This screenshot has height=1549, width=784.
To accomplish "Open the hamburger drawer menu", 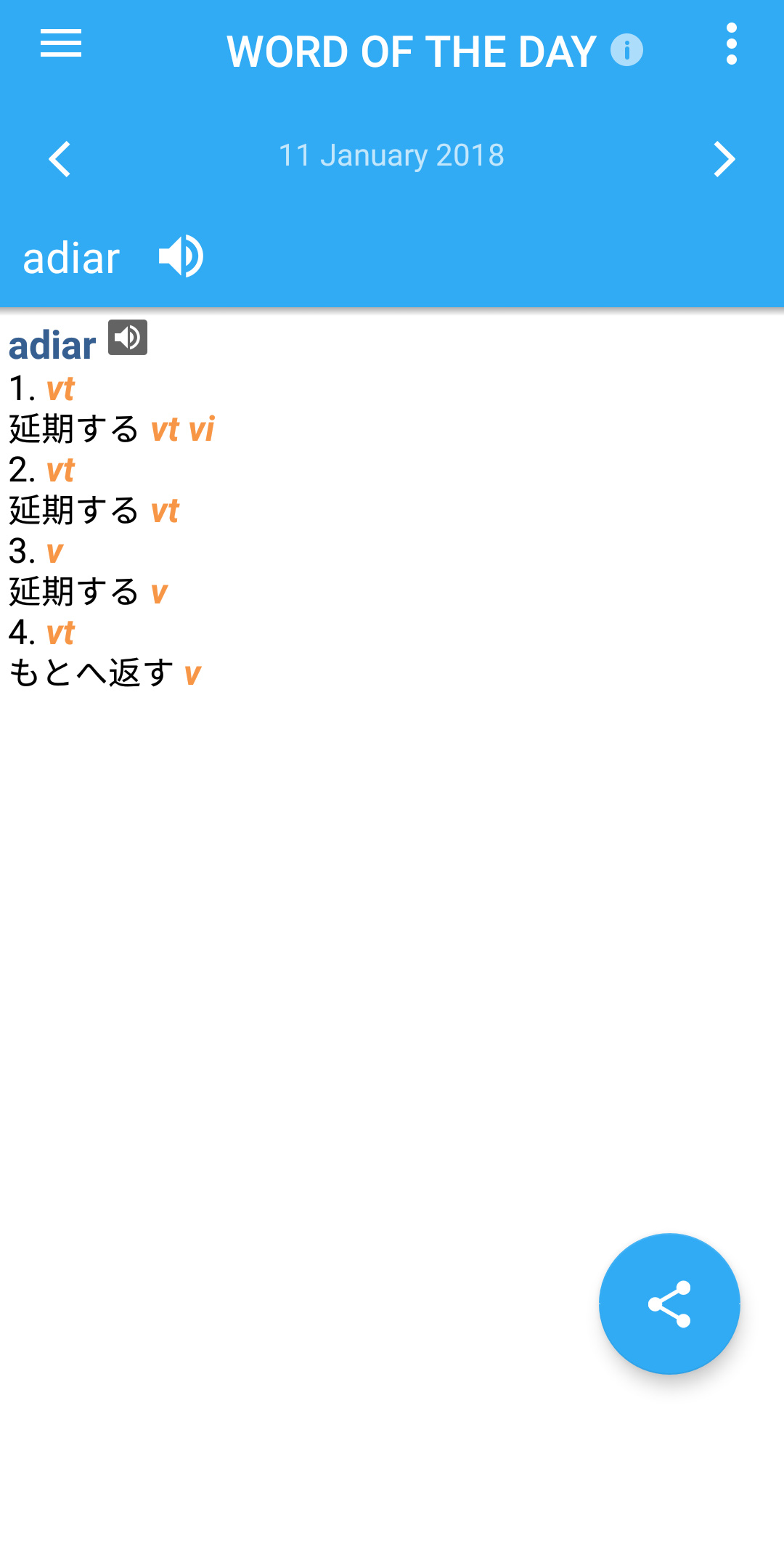I will tap(61, 44).
